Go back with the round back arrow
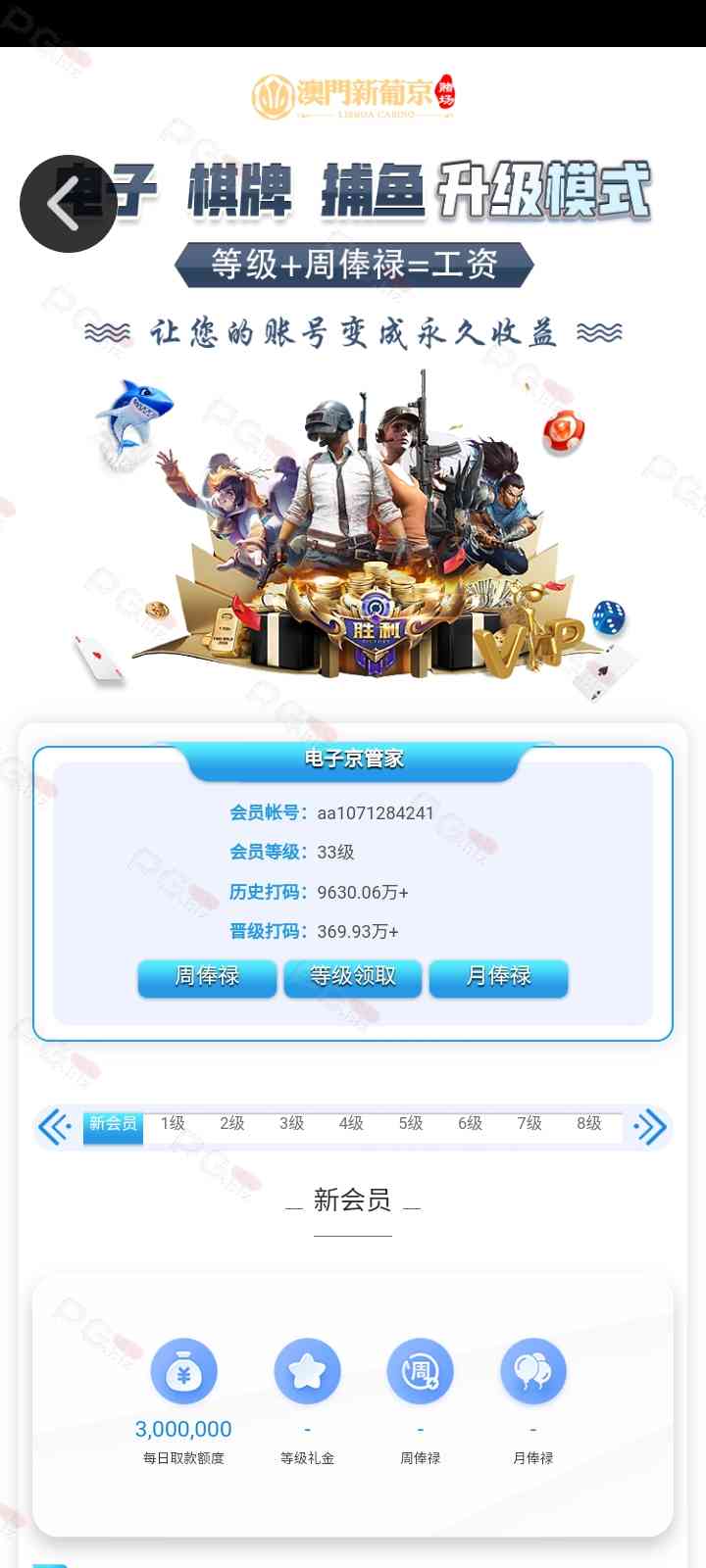 [68, 204]
